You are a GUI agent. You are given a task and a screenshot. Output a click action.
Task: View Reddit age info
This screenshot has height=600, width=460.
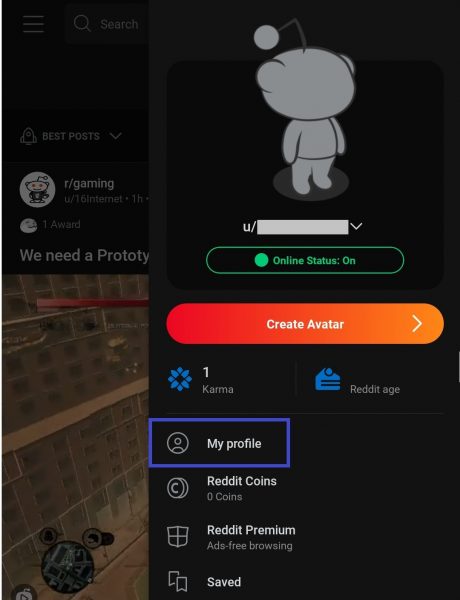click(357, 381)
